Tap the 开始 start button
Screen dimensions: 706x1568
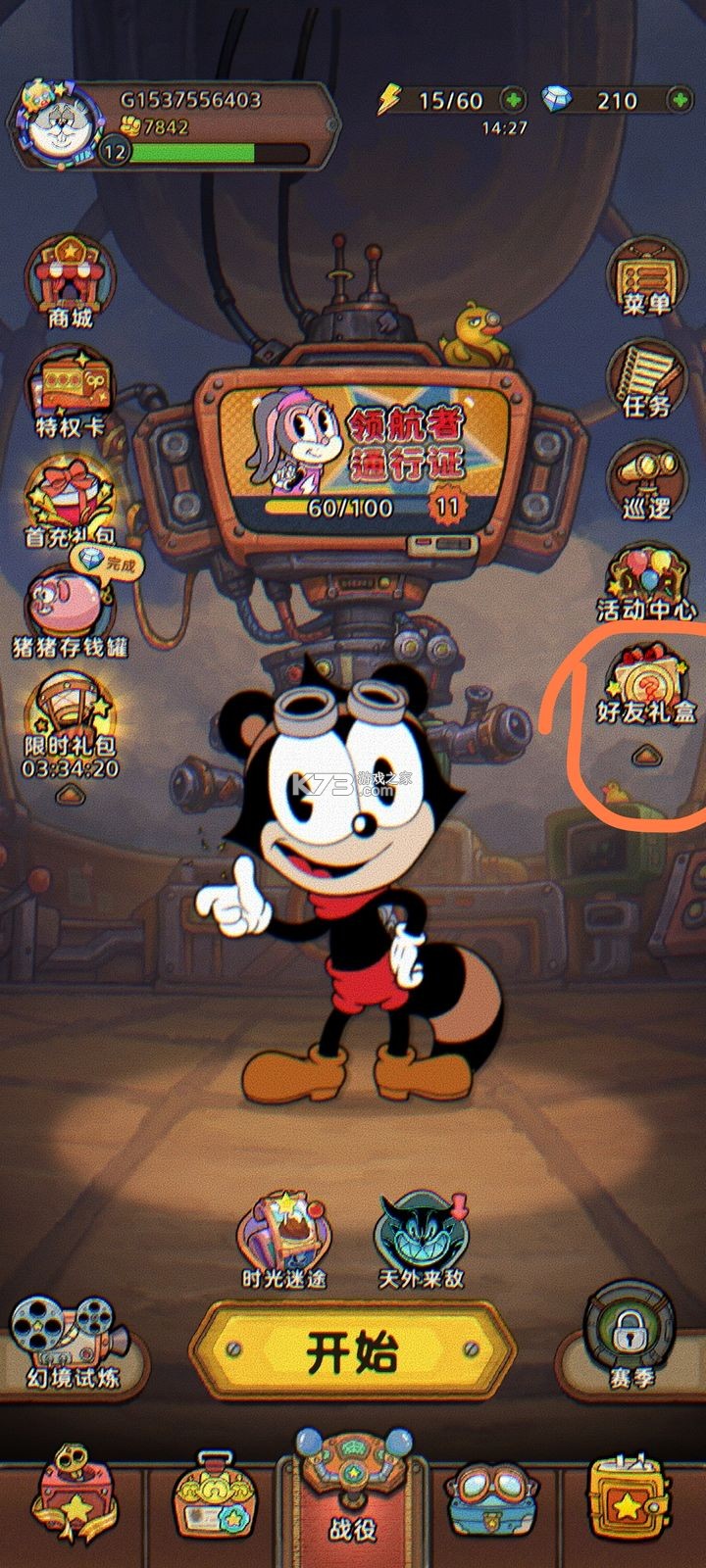coord(352,1353)
